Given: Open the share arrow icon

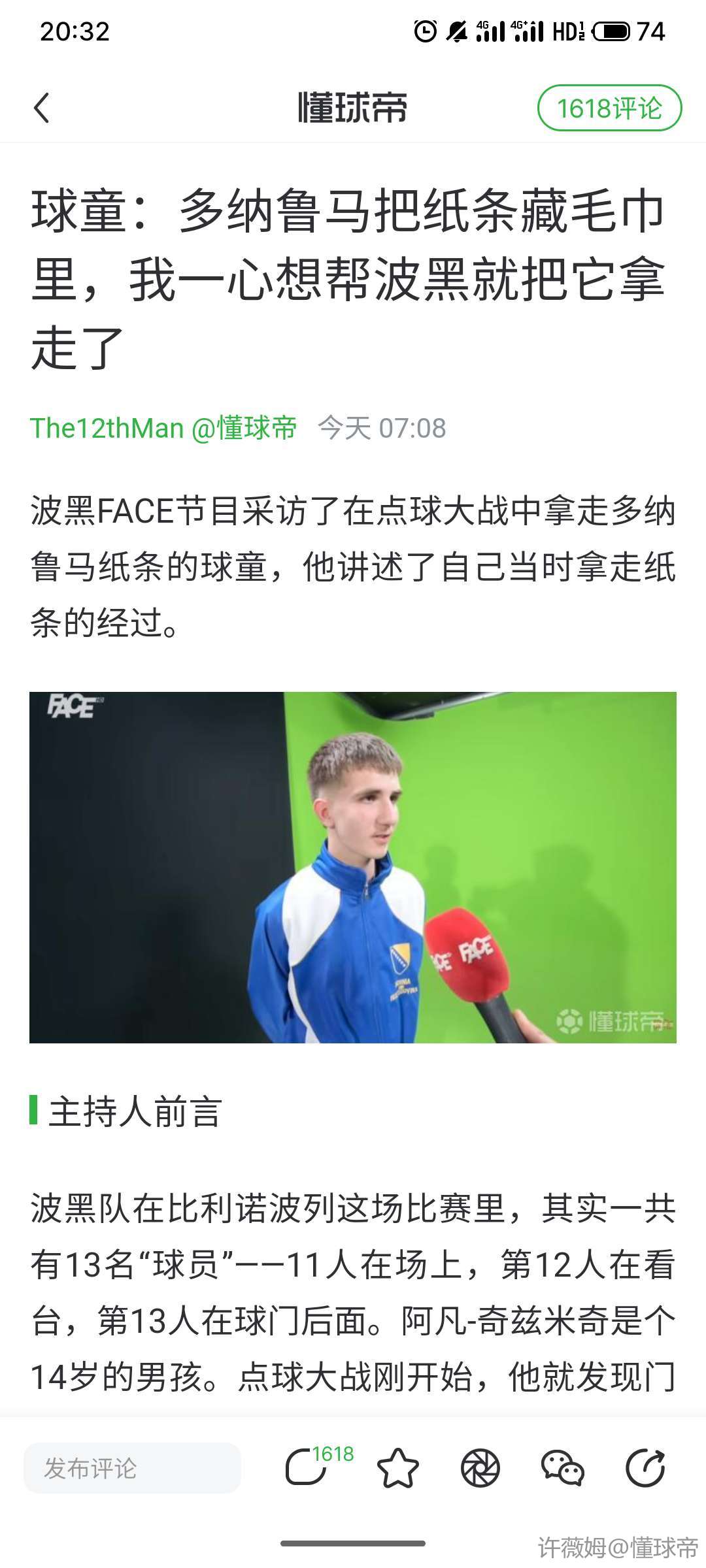Looking at the screenshot, I should 645,1468.
